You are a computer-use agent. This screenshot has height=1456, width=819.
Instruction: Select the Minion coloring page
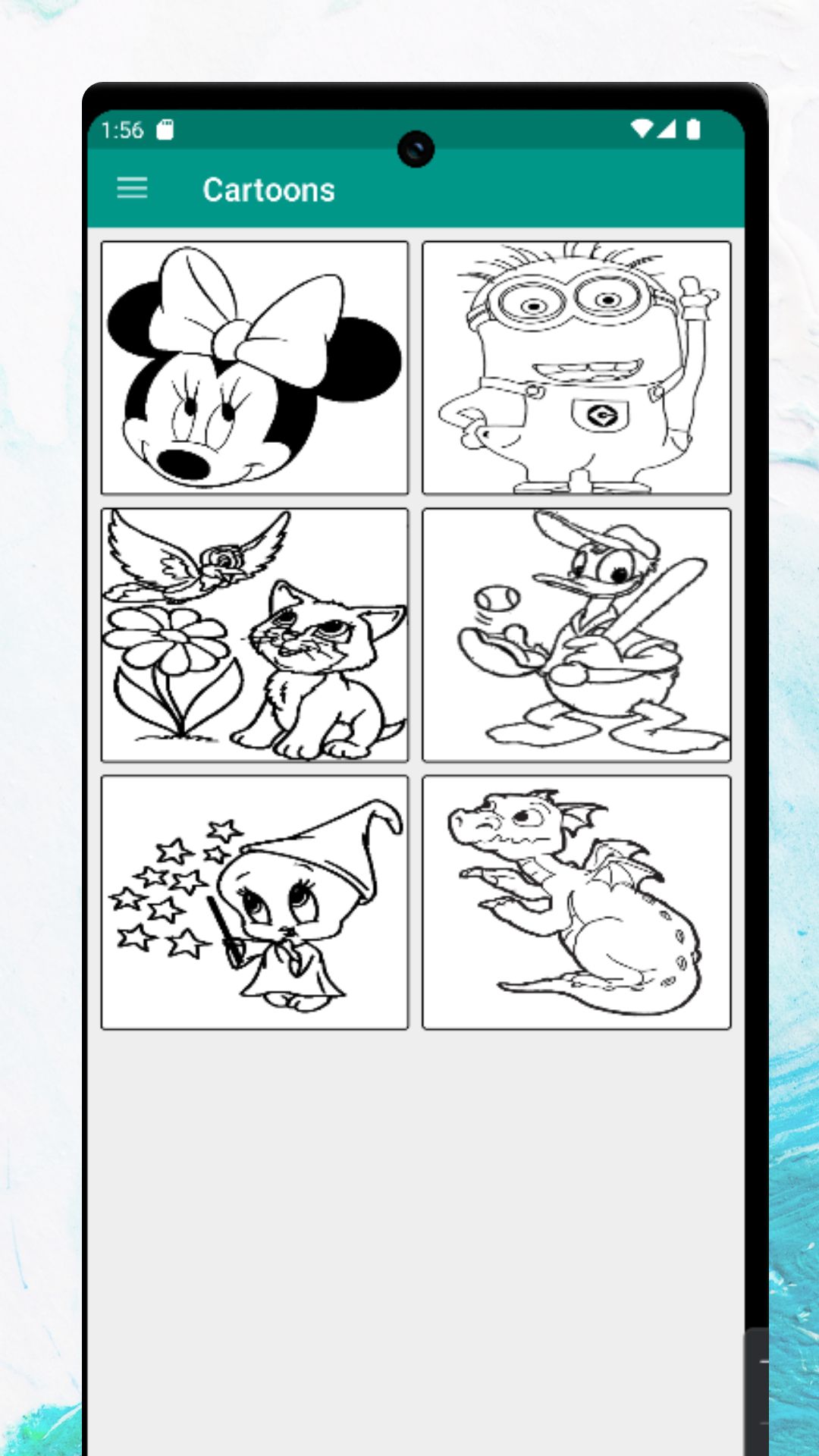click(576, 368)
